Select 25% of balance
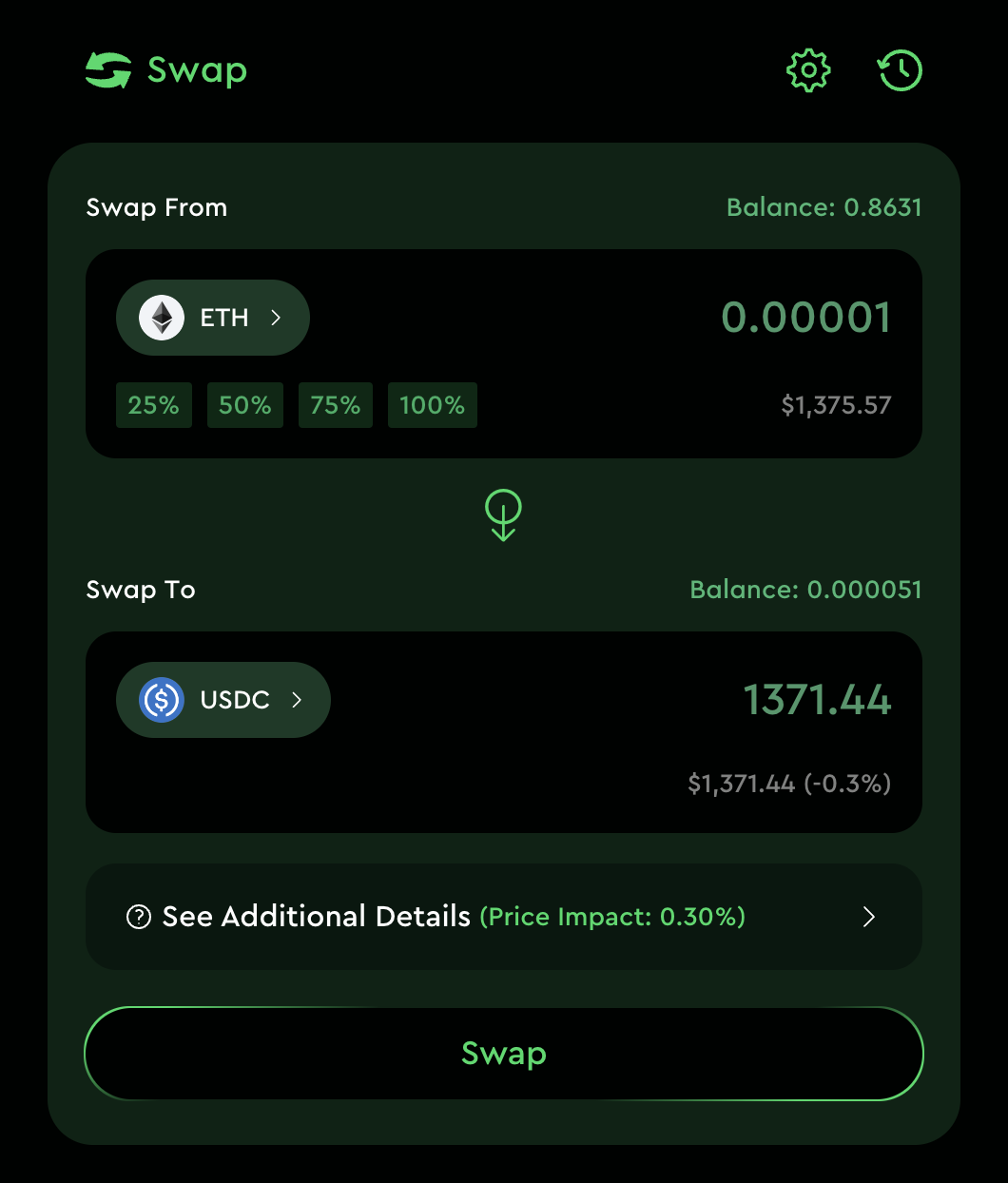This screenshot has width=1008, height=1183. pos(154,405)
